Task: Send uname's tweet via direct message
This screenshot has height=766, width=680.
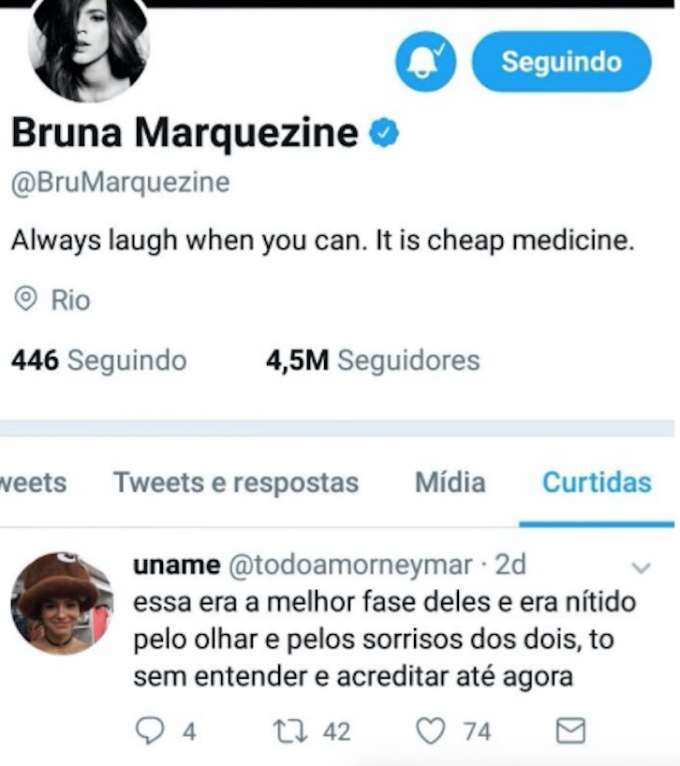Action: (x=569, y=732)
